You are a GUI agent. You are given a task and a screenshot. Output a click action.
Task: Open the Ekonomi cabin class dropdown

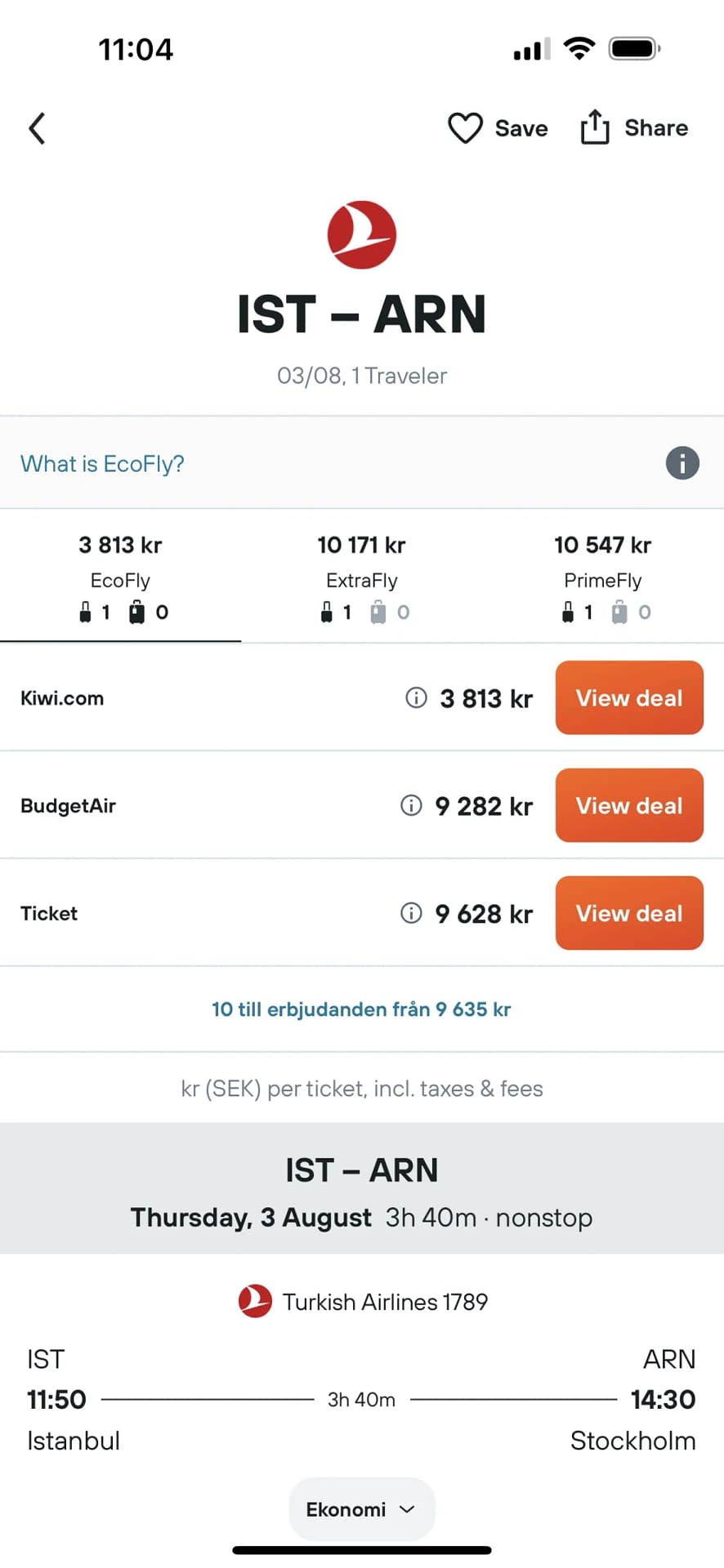(361, 1509)
